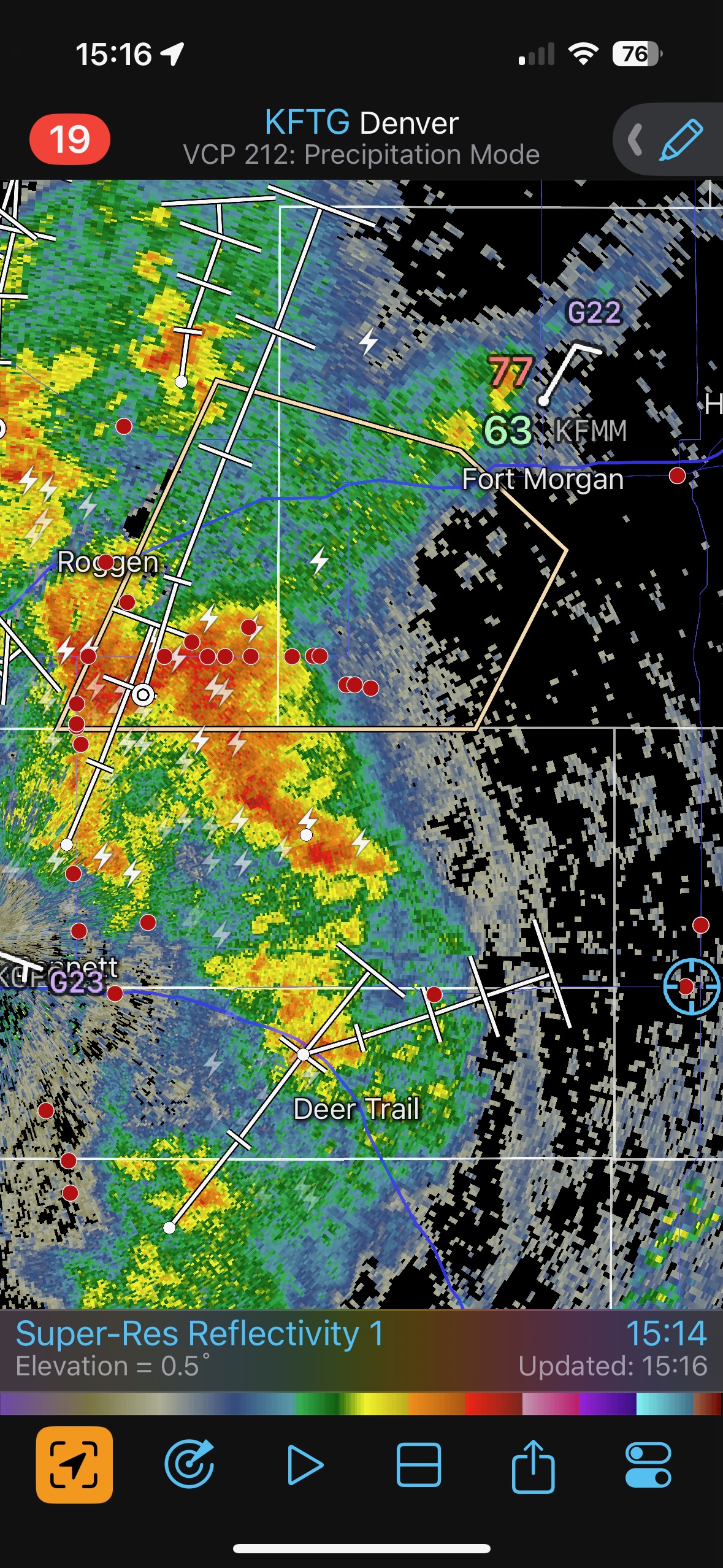
Task: Open the split panel layout option
Action: click(418, 1464)
